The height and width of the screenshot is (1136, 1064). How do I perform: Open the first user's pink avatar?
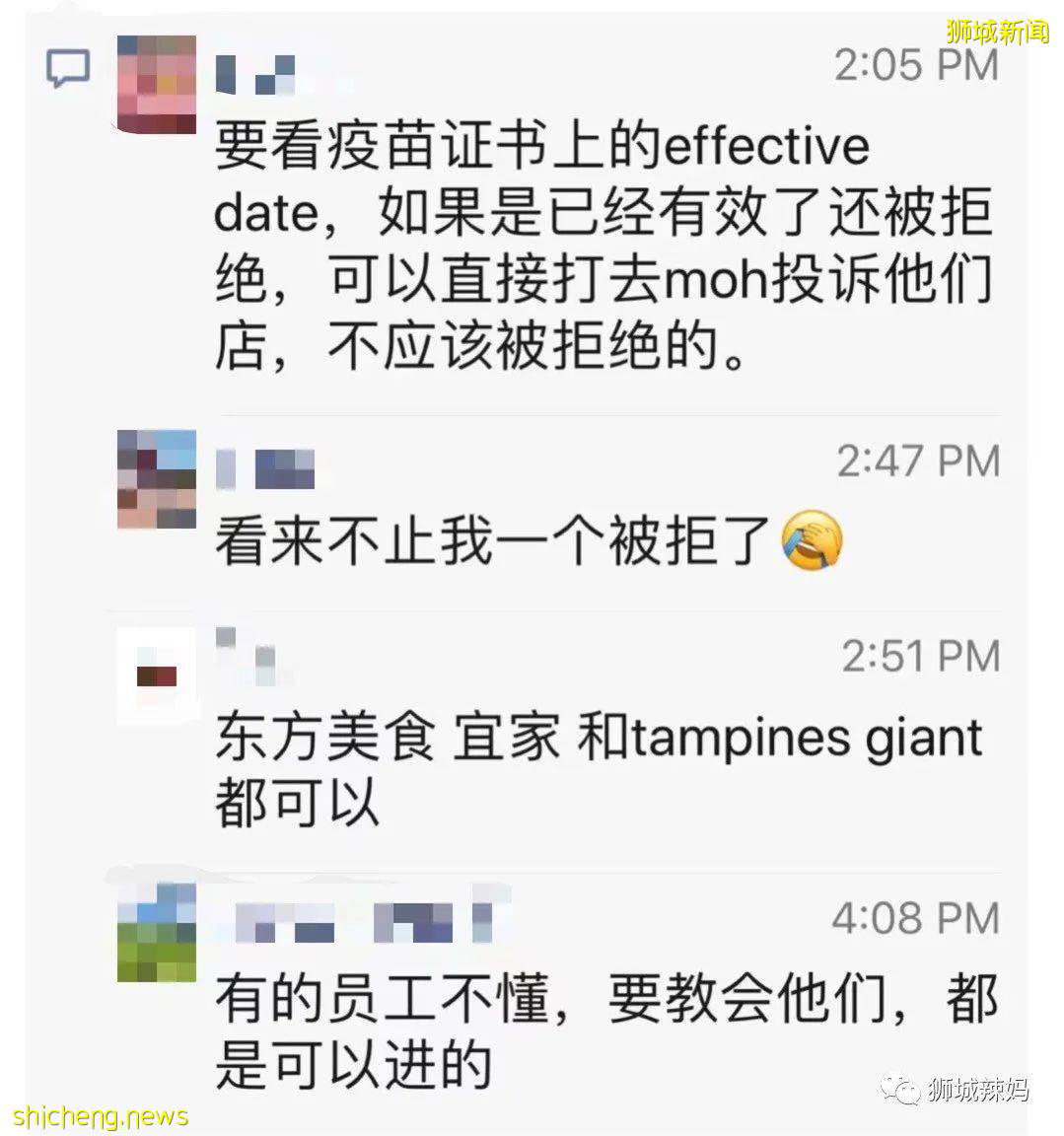click(x=154, y=79)
